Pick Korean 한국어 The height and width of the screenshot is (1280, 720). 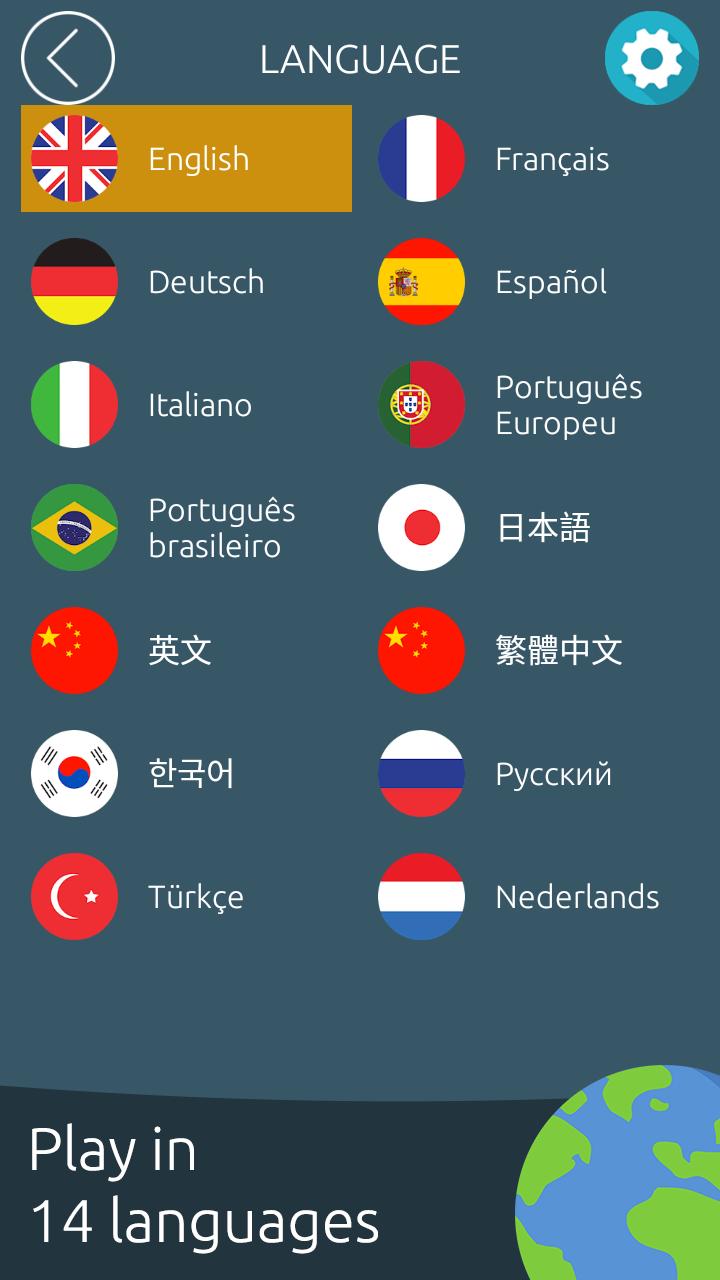(x=187, y=774)
